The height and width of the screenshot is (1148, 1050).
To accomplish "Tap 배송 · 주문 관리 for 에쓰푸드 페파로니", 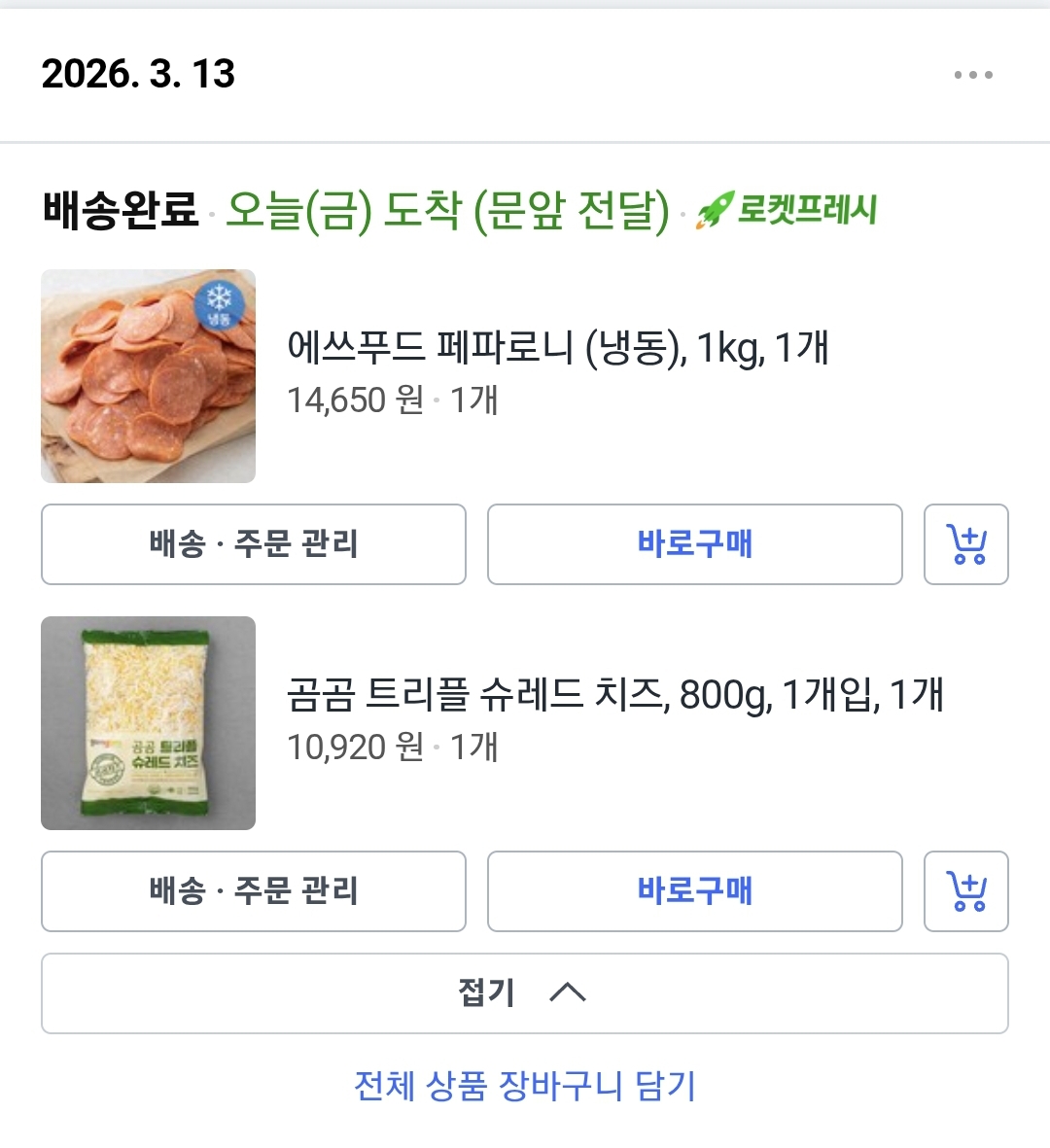I will tap(254, 544).
